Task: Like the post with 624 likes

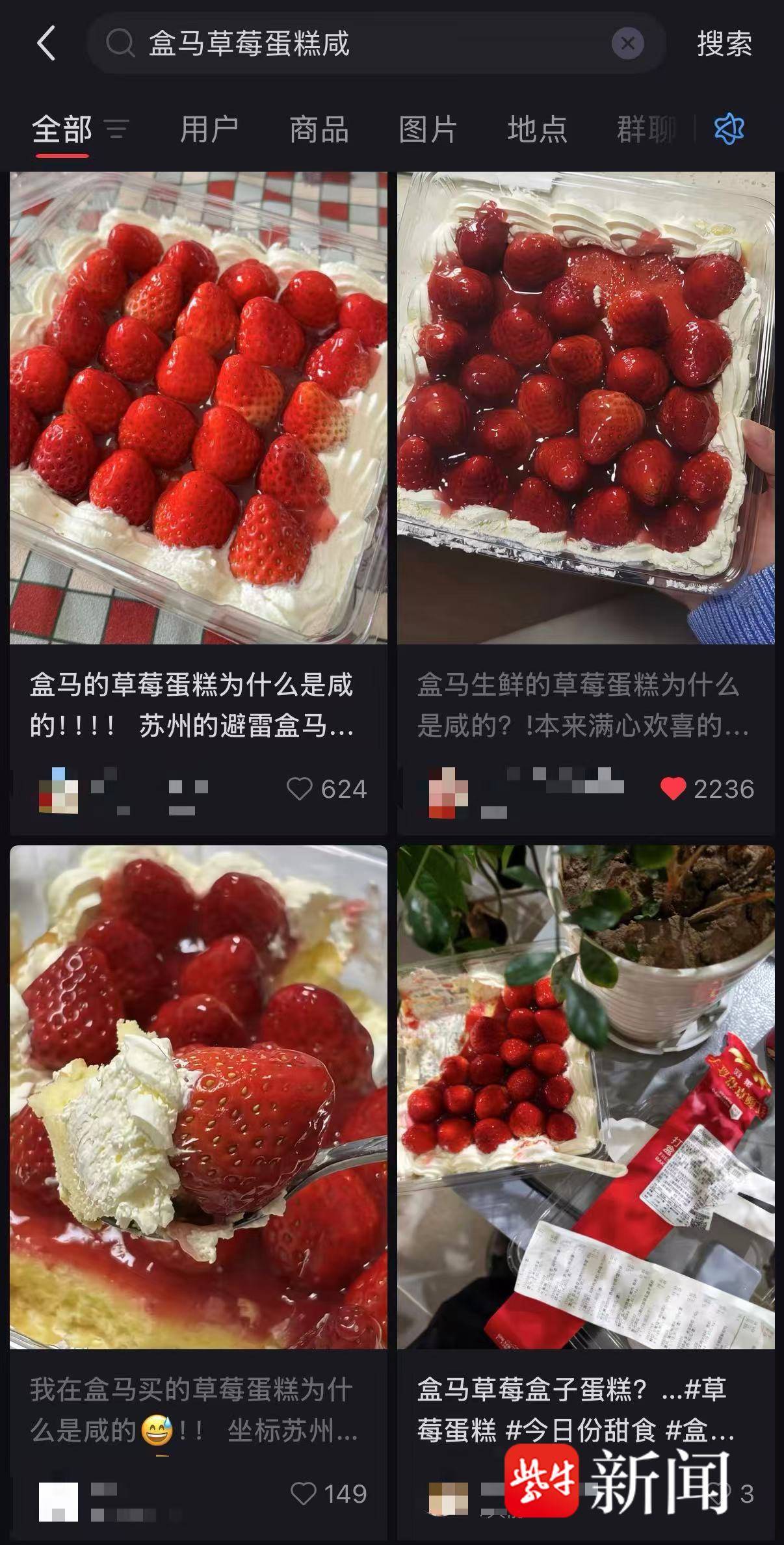Action: [300, 789]
